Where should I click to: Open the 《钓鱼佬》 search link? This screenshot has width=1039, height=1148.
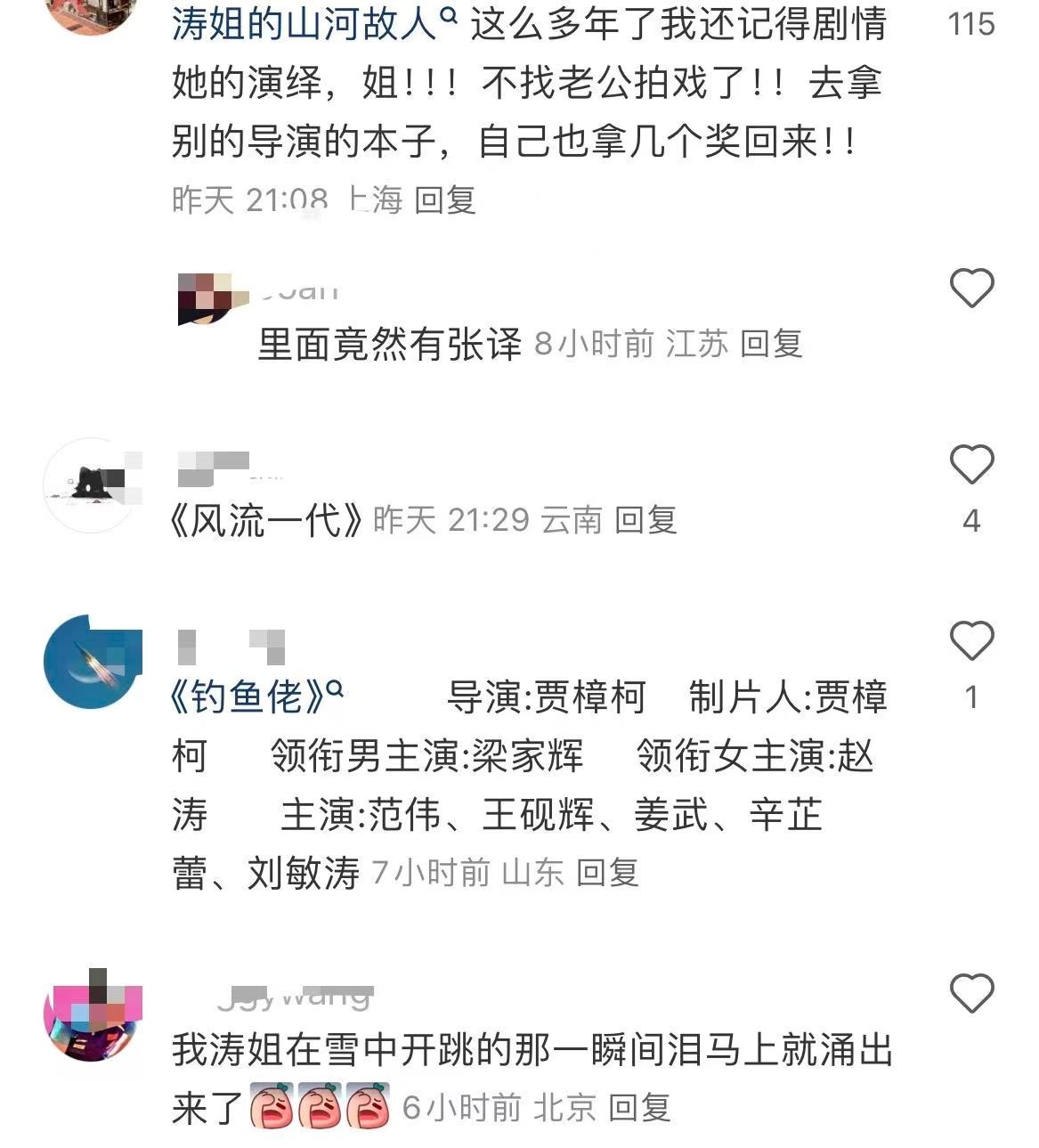(254, 696)
